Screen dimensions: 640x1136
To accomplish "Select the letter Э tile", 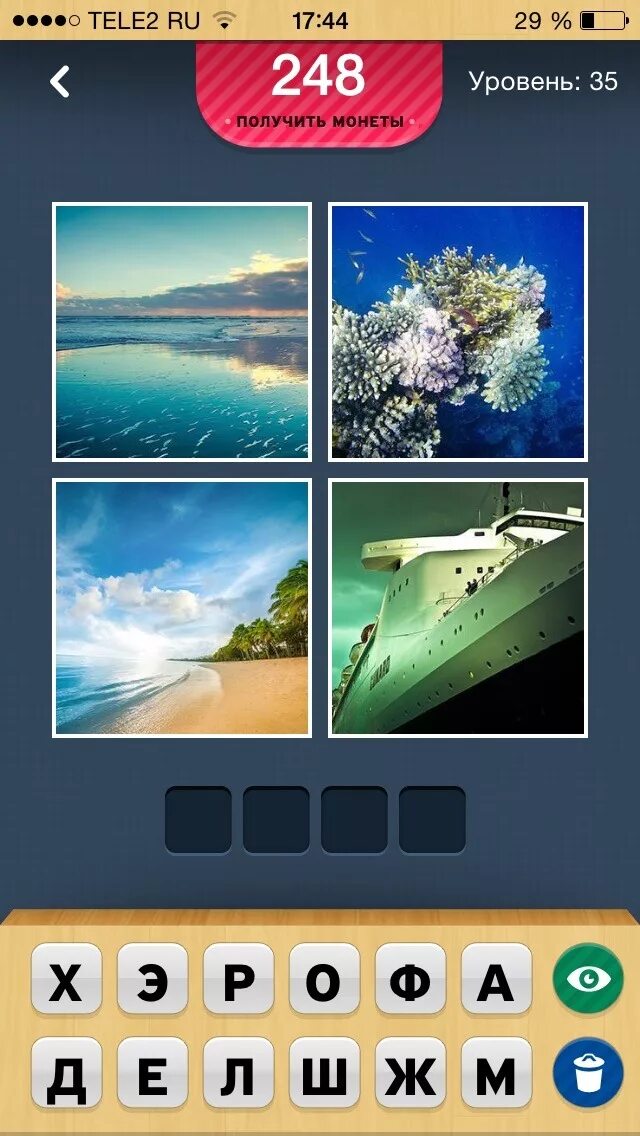I will [x=153, y=985].
